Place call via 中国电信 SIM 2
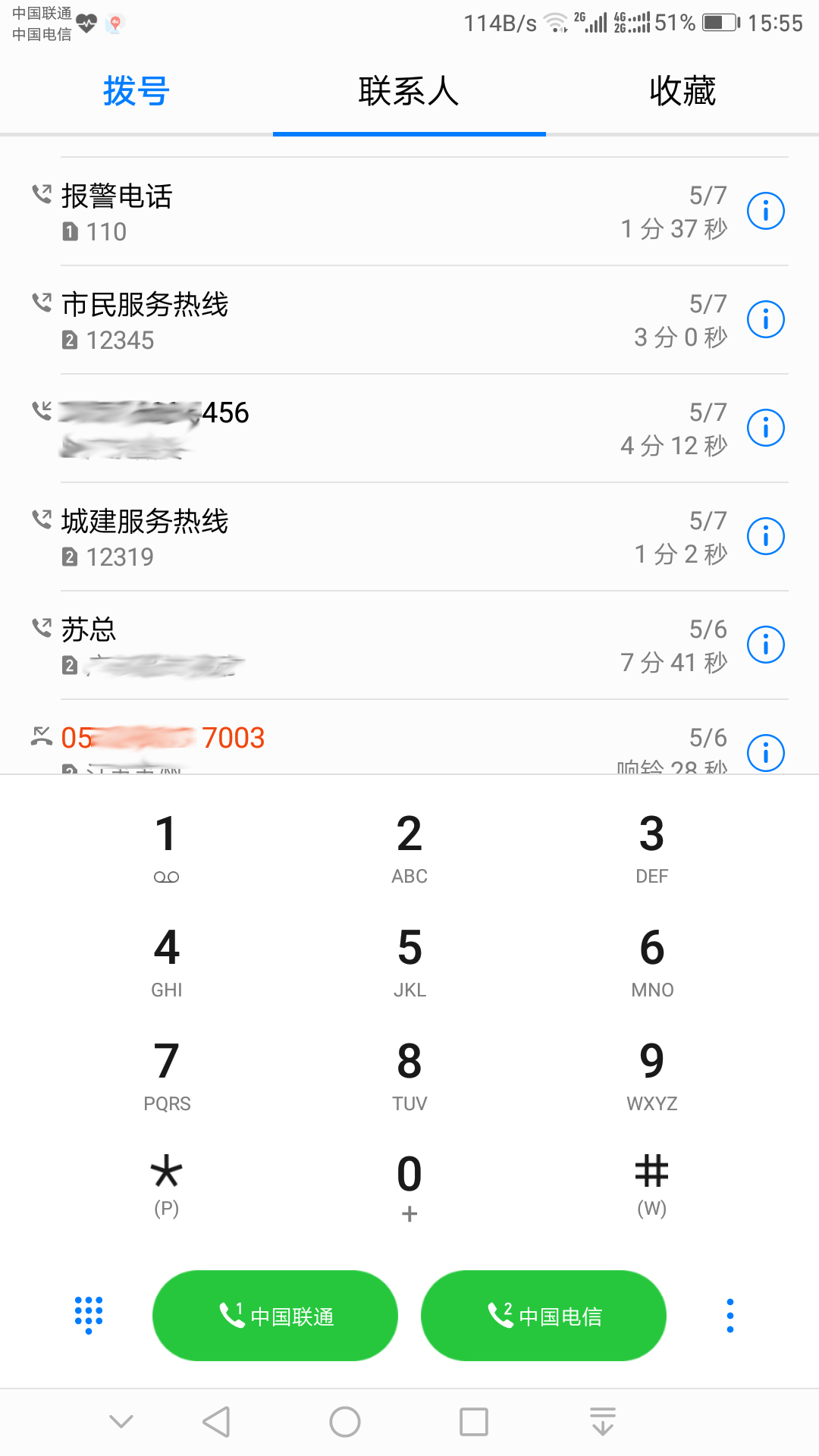This screenshot has height=1456, width=819. click(544, 1316)
